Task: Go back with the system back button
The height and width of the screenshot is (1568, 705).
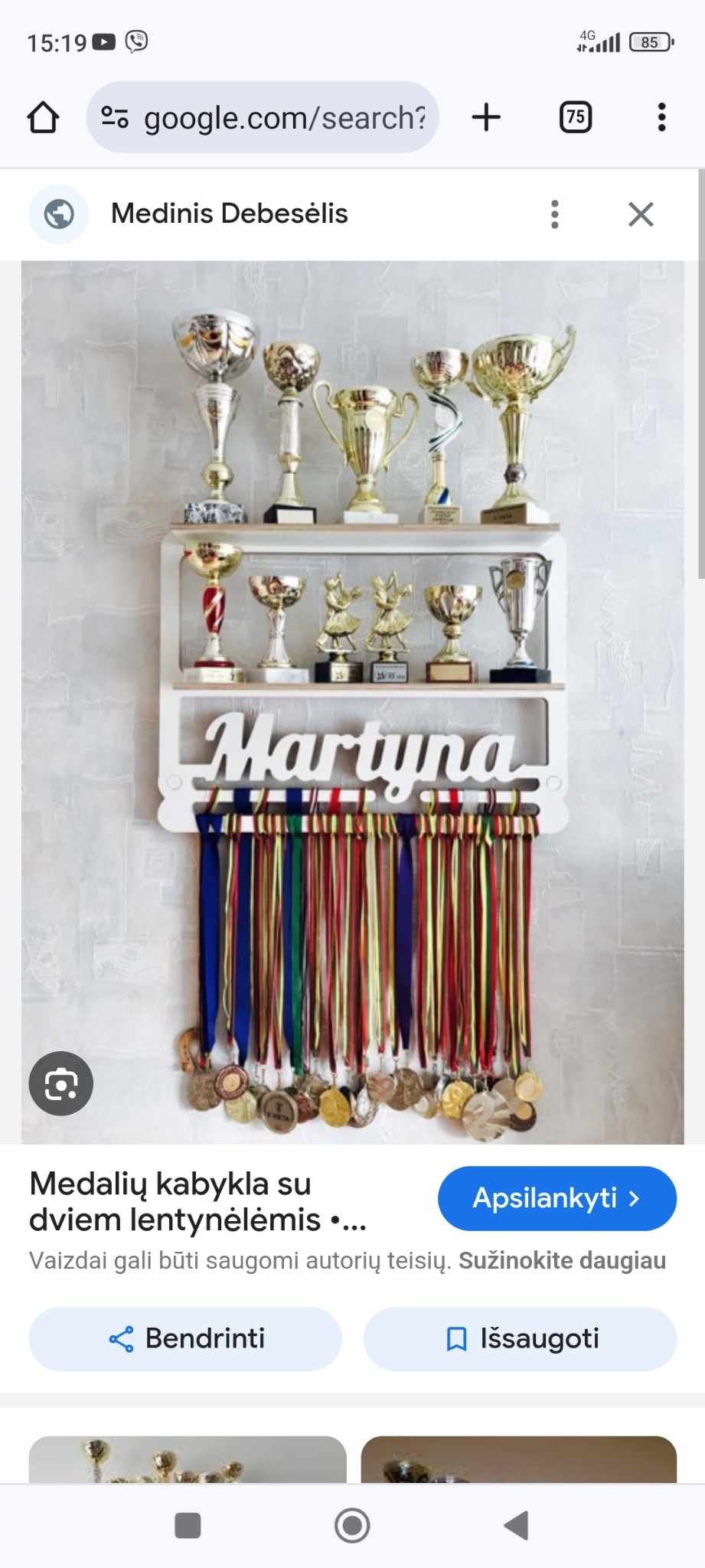Action: coord(517,1525)
